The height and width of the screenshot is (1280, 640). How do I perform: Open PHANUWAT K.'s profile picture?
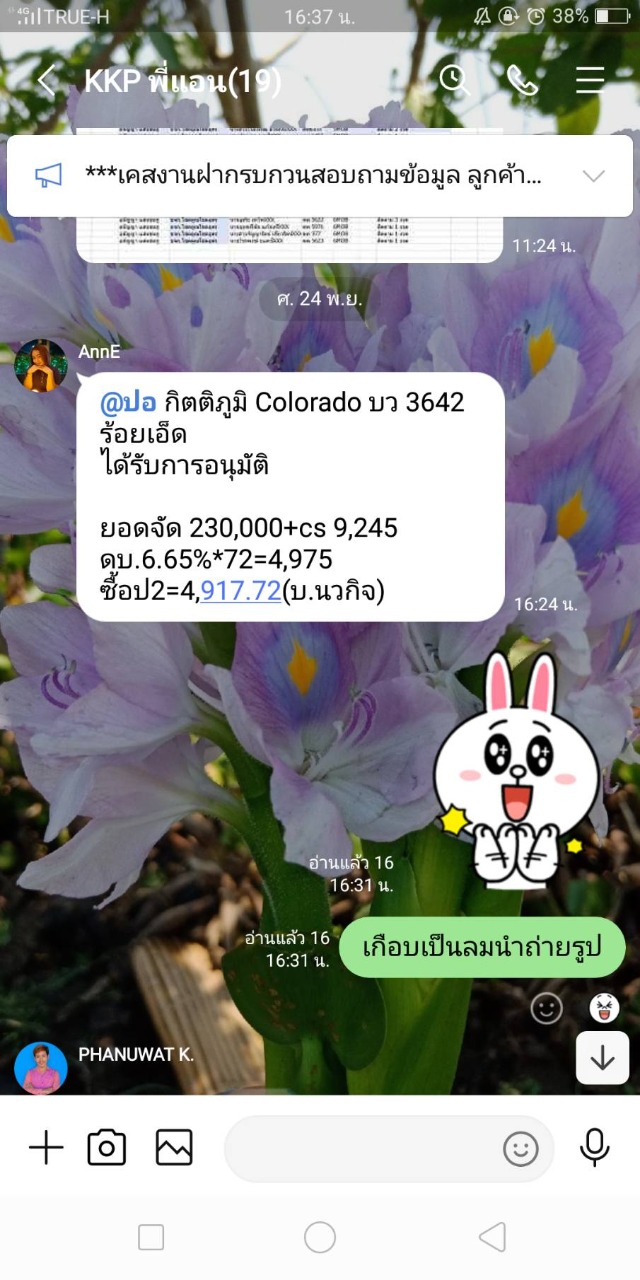click(40, 1068)
